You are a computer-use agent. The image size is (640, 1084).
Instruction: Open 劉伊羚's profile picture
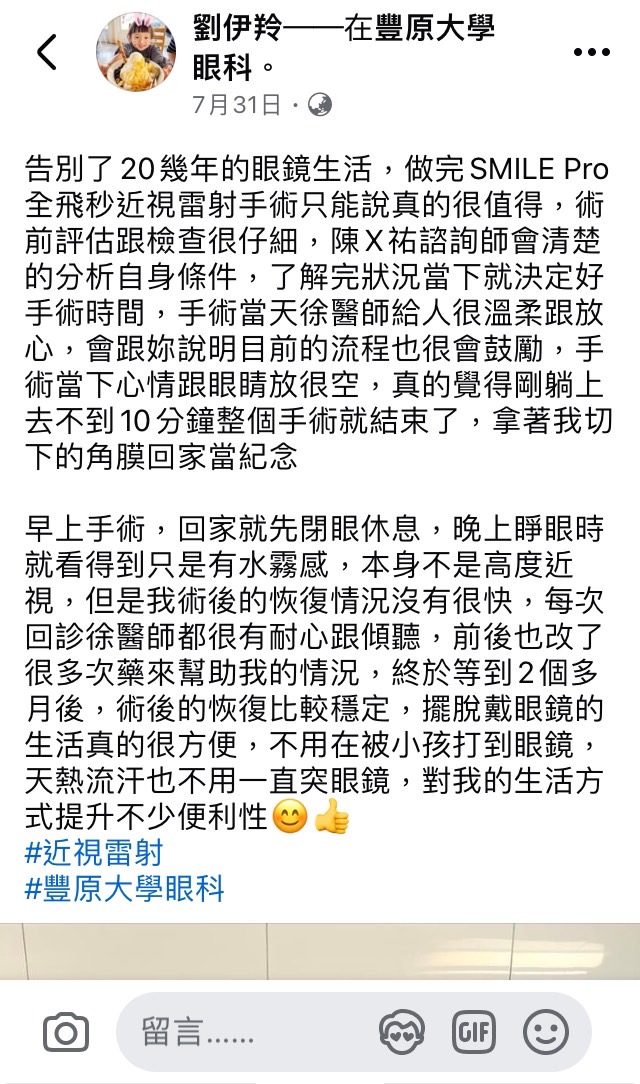point(137,52)
